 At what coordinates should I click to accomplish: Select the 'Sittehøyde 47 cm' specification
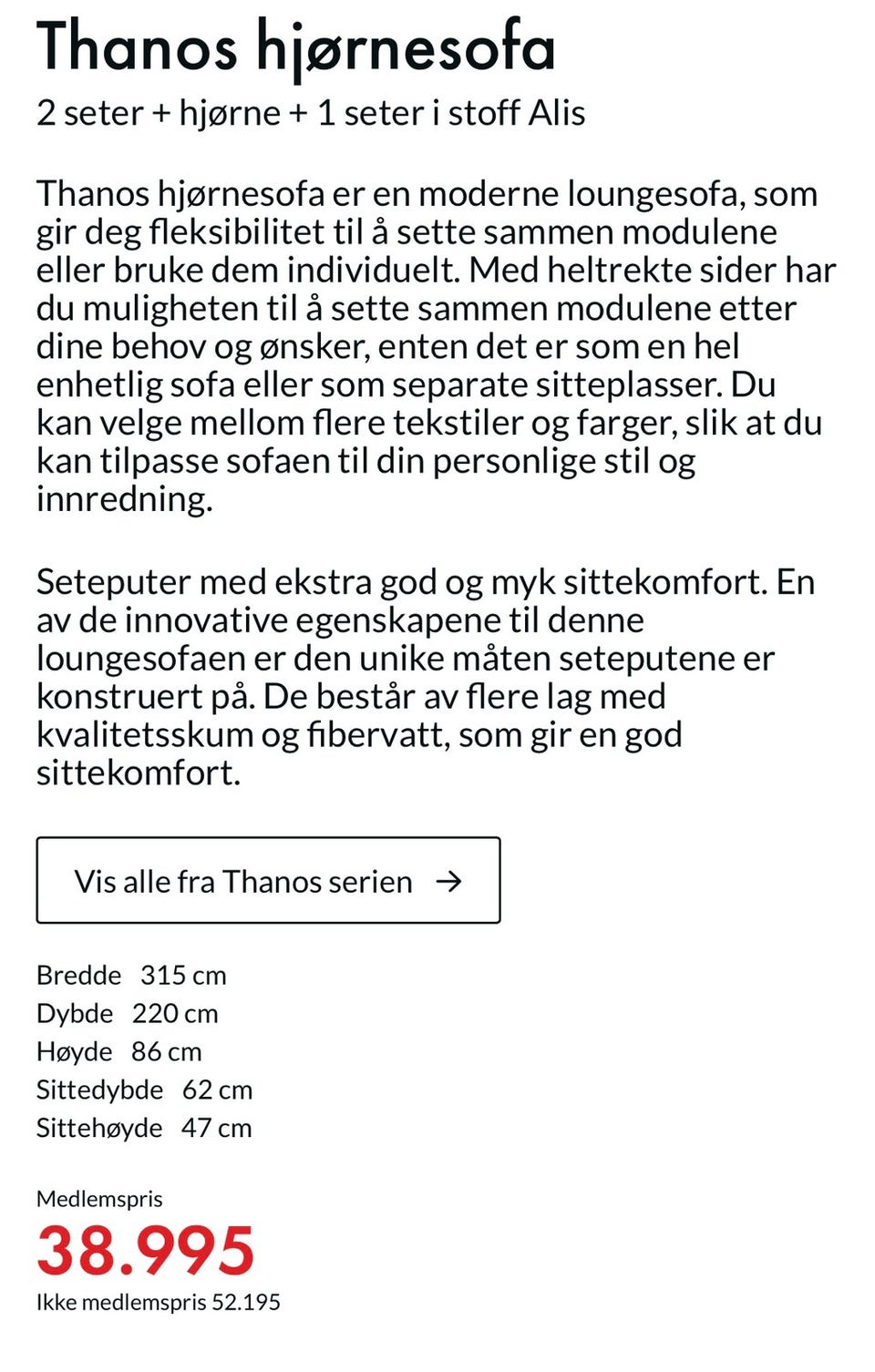(x=143, y=1127)
